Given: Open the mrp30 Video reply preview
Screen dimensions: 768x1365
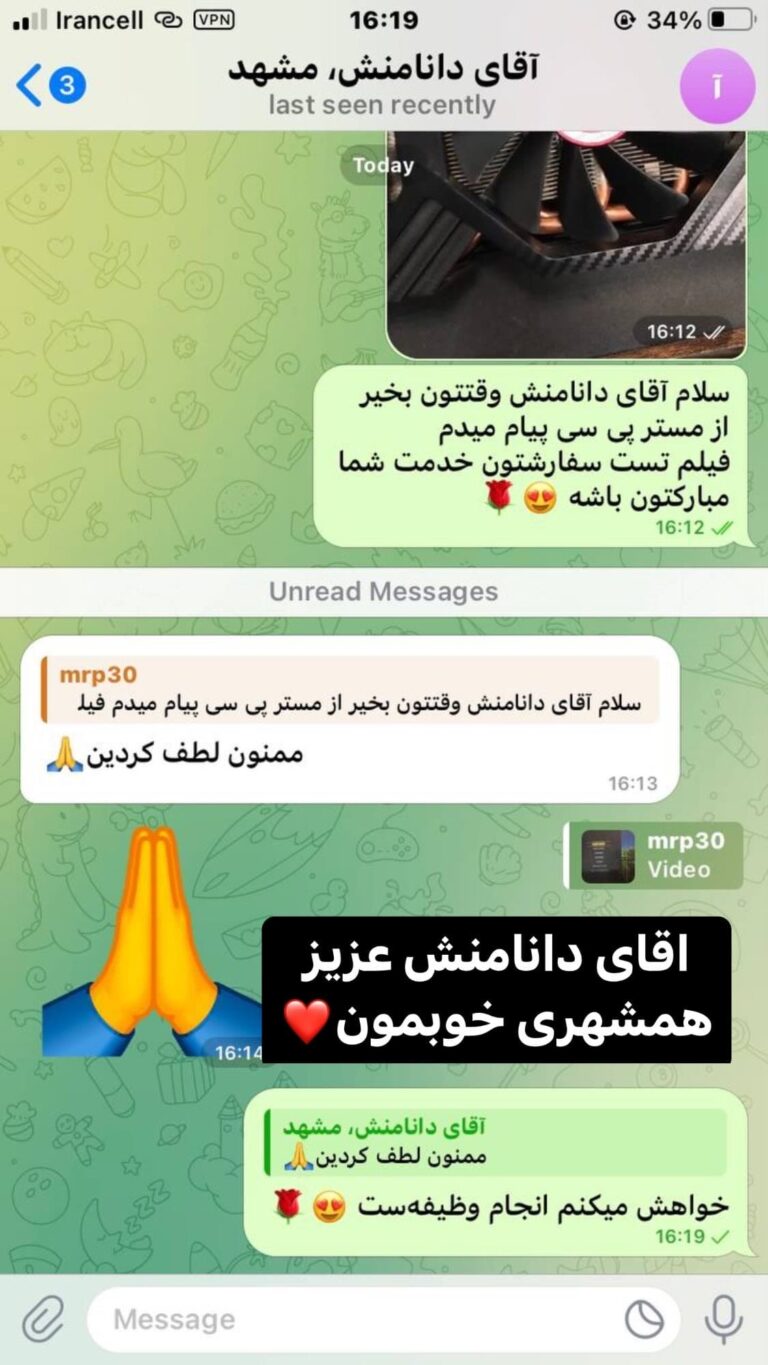Looking at the screenshot, I should click(653, 856).
